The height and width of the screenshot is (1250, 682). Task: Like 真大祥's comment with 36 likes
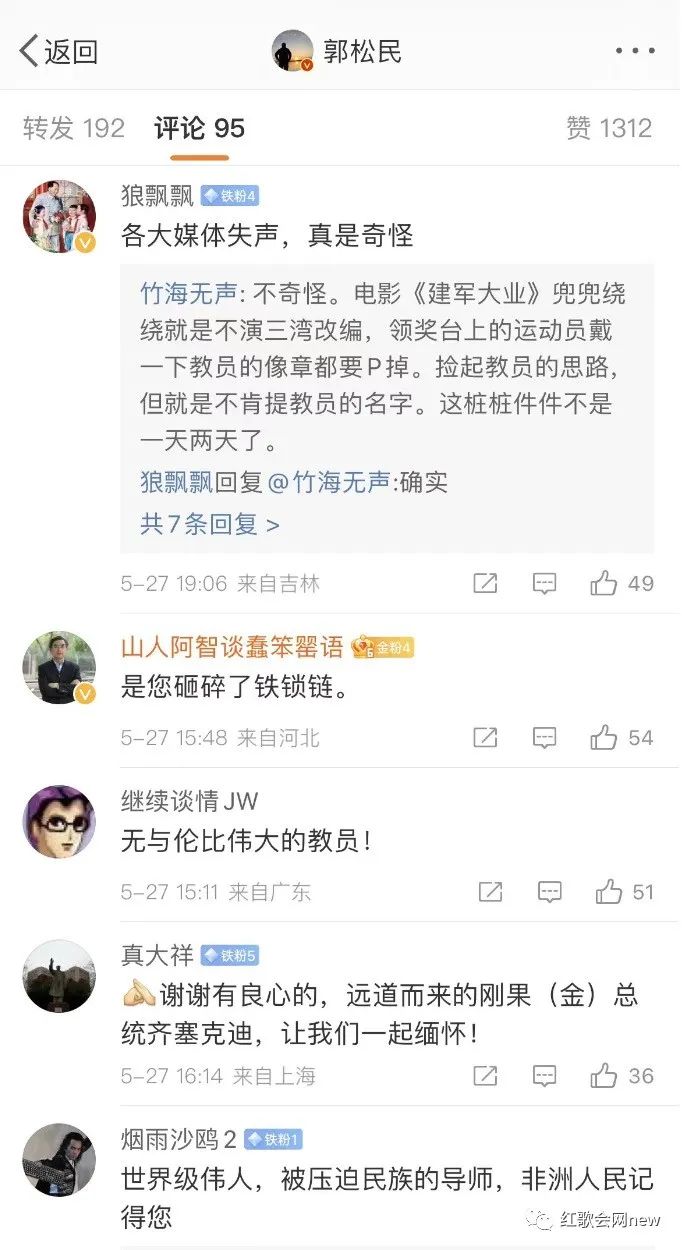click(604, 1076)
